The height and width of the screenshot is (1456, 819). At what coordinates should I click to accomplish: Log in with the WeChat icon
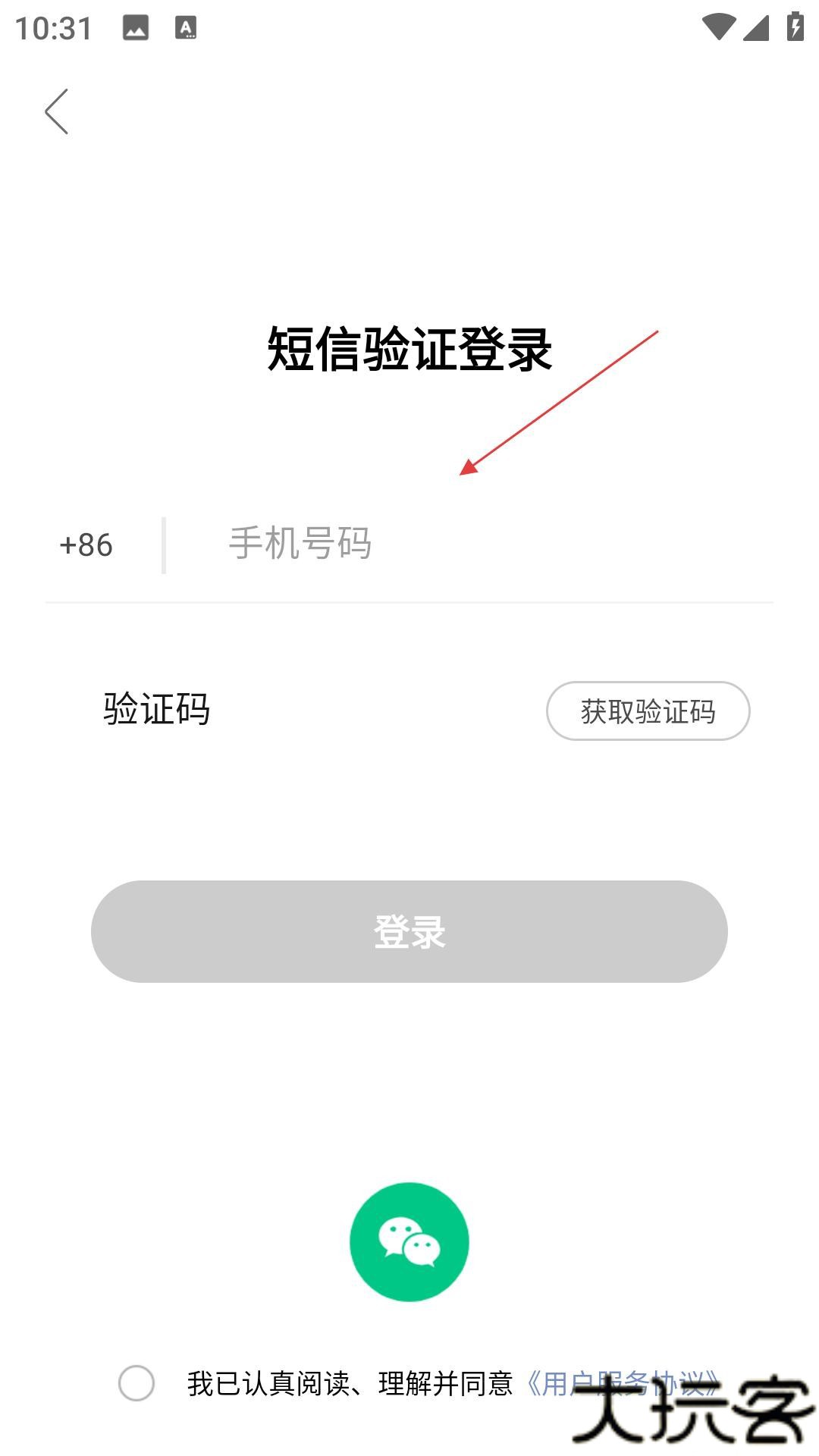(x=409, y=1241)
